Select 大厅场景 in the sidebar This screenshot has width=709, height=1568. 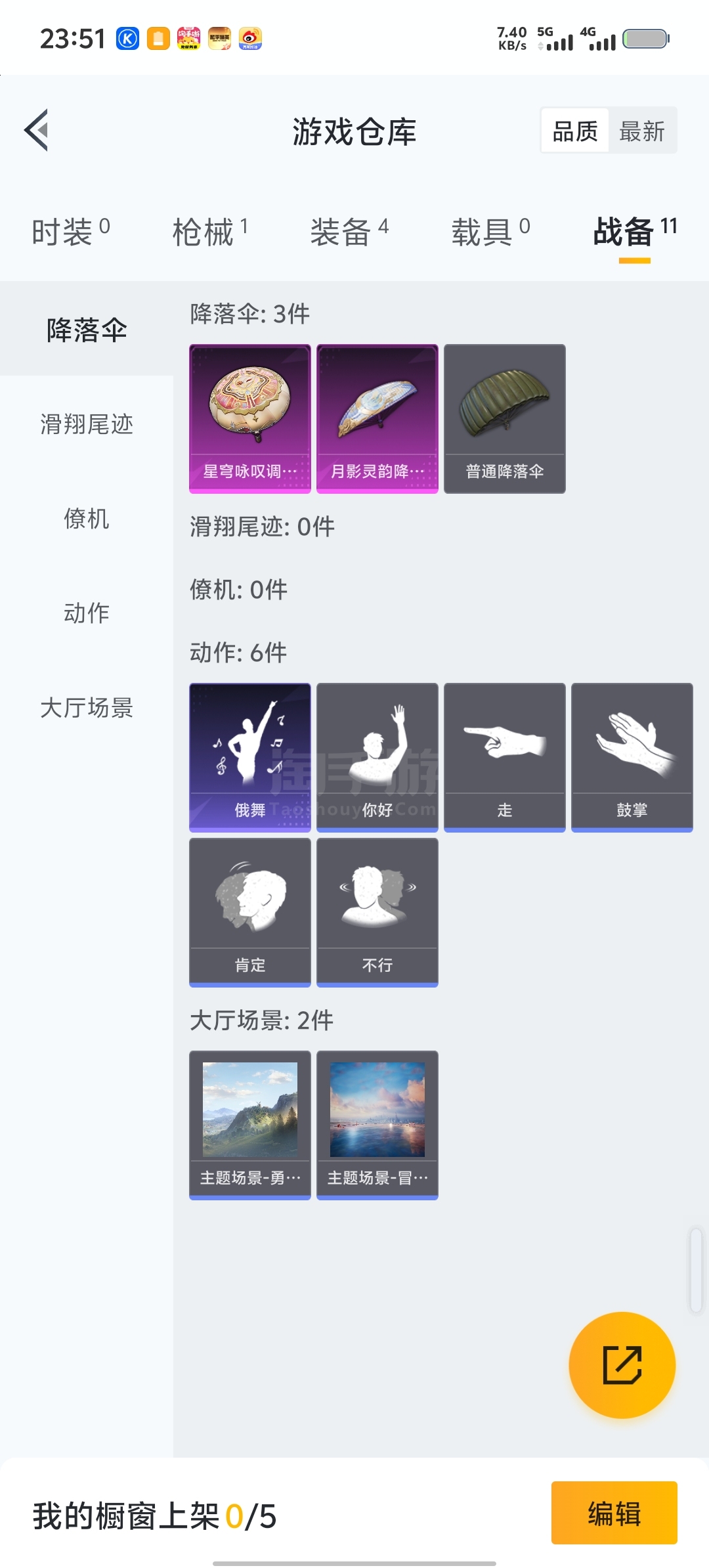point(87,708)
